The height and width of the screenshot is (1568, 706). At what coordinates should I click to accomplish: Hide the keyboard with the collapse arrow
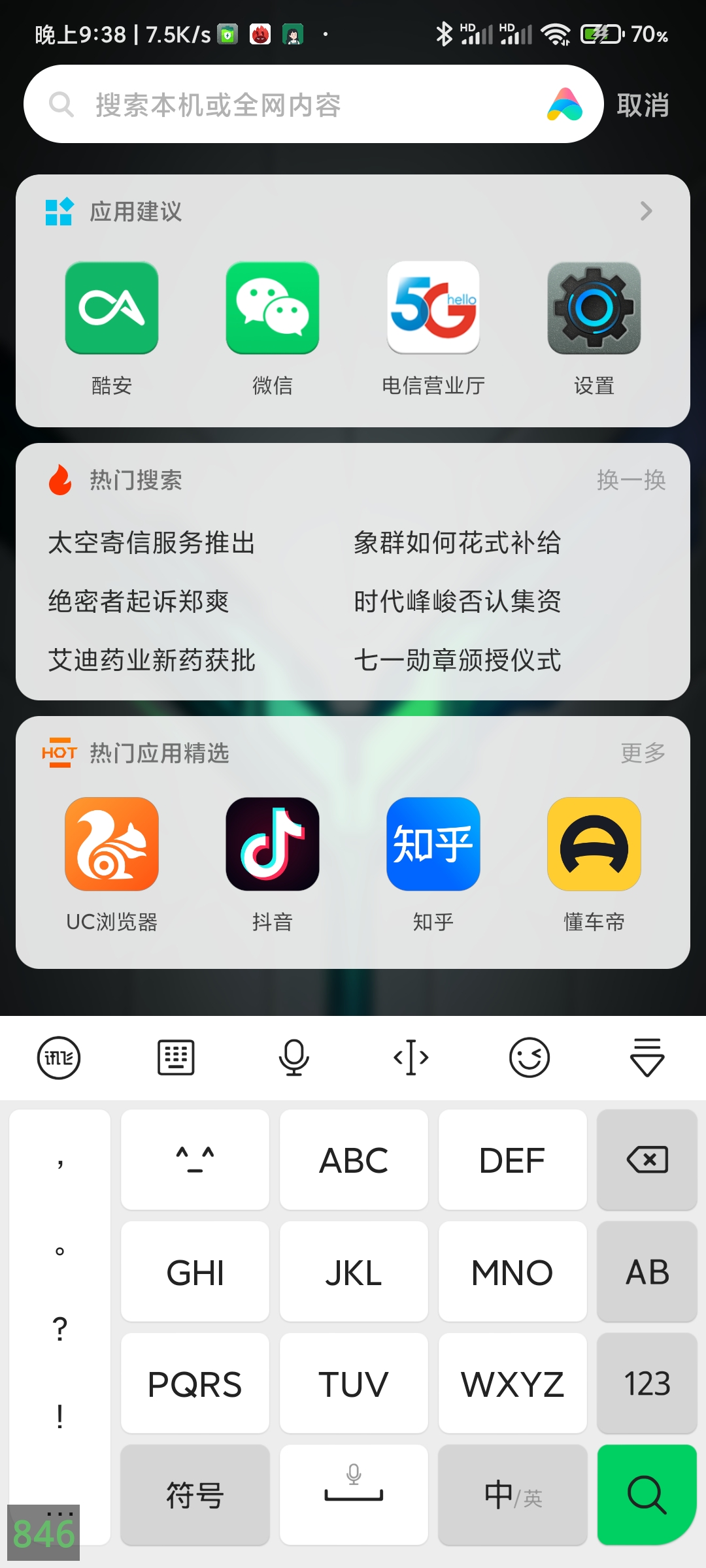[x=647, y=1057]
